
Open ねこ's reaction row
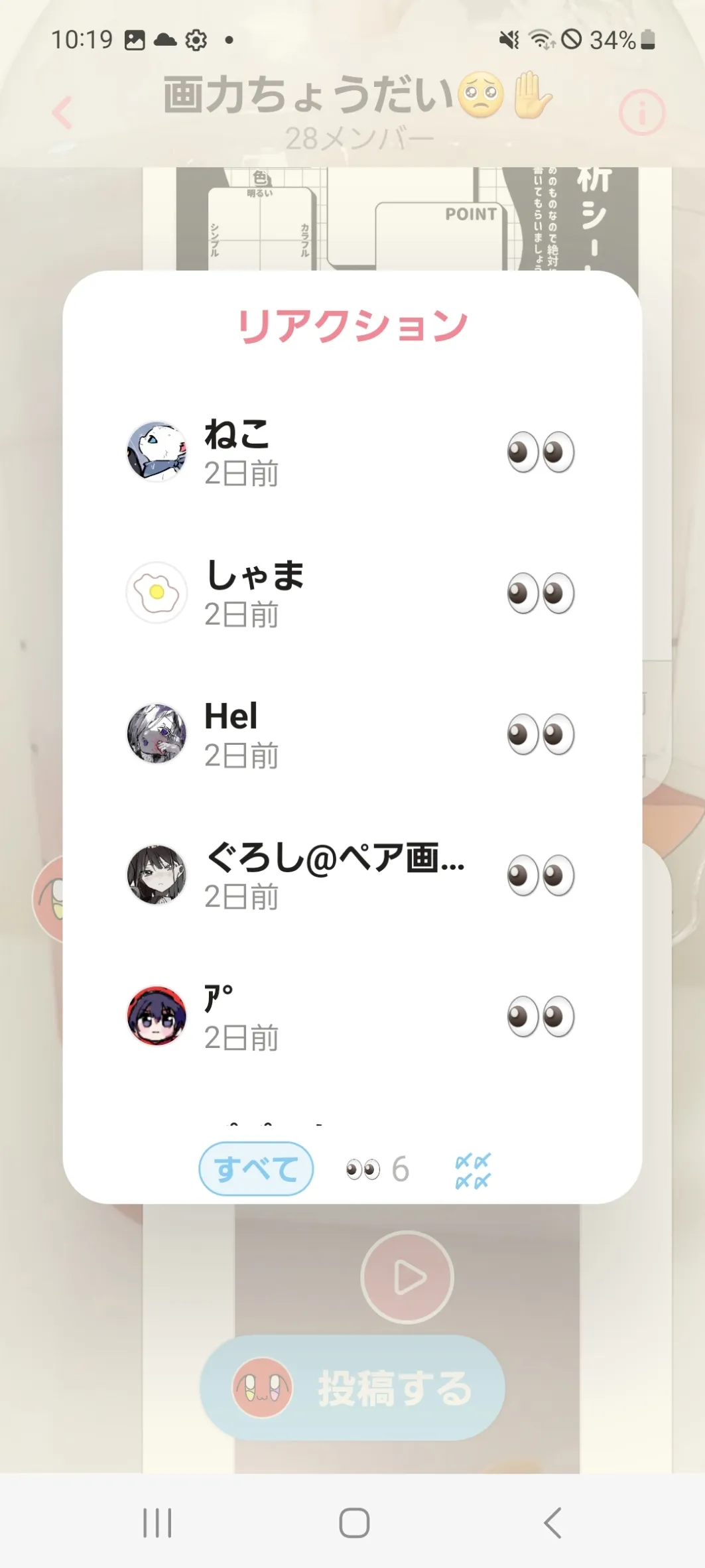[x=352, y=452]
